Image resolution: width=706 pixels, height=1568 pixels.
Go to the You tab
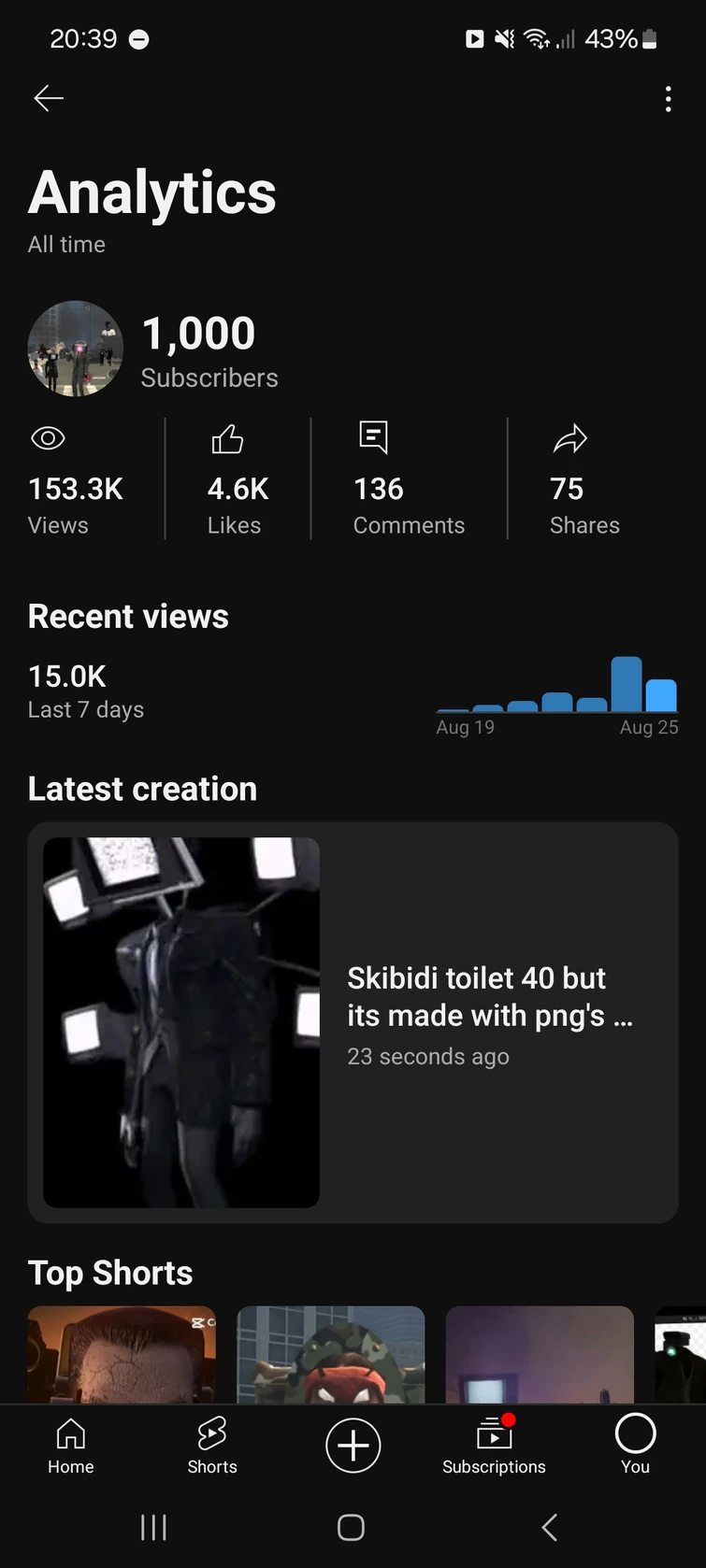(635, 1445)
